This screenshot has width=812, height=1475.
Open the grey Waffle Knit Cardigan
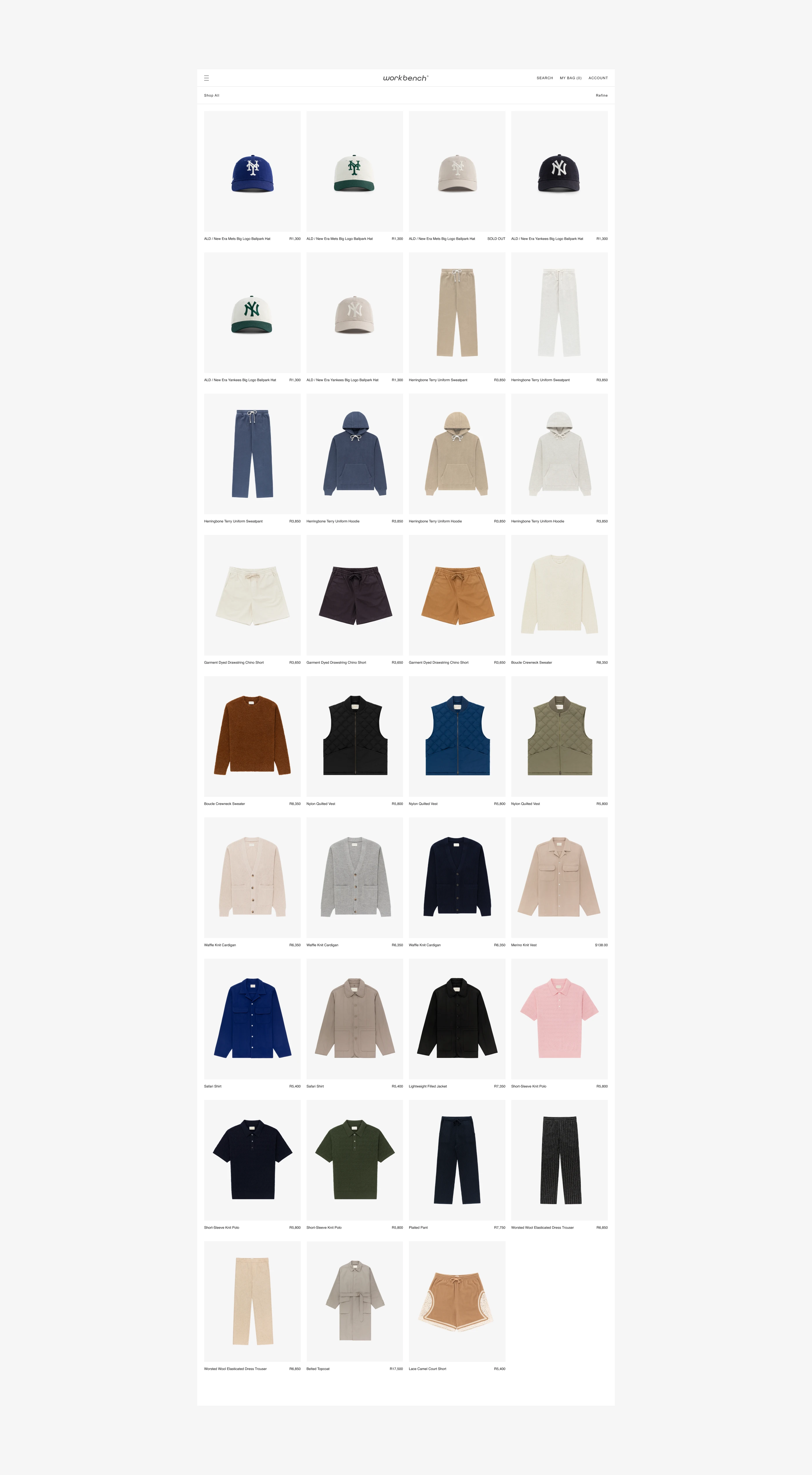coord(354,877)
